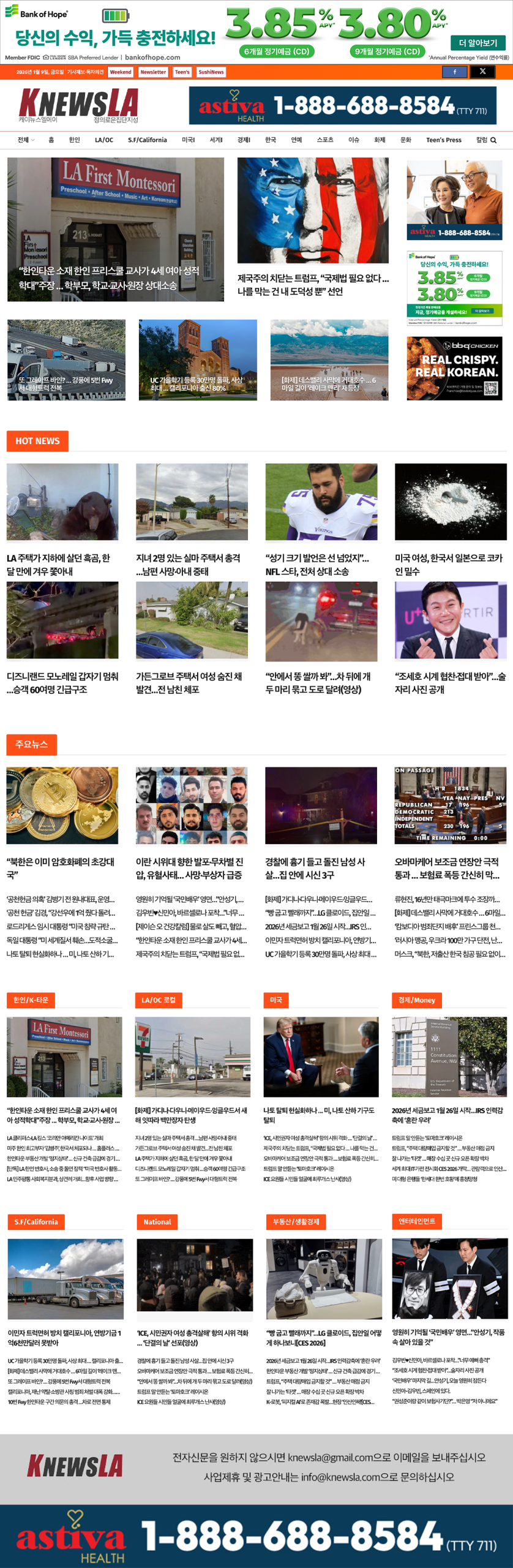Image resolution: width=513 pixels, height=1568 pixels.
Task: Read the Trump 제국주의 article
Action: [x=313, y=285]
